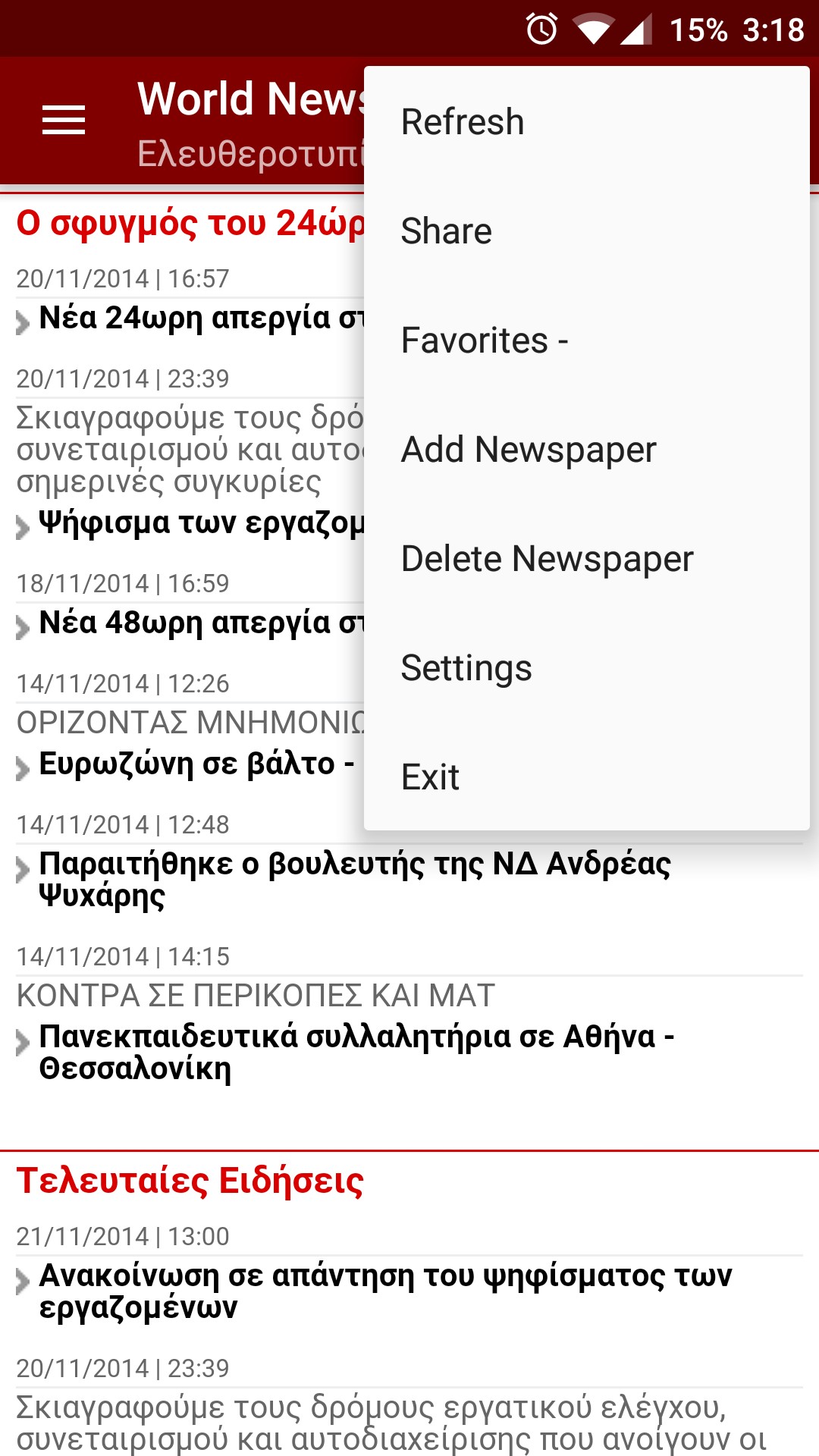Select Refresh from the overflow menu
819x1456 pixels.
pyautogui.click(x=586, y=122)
